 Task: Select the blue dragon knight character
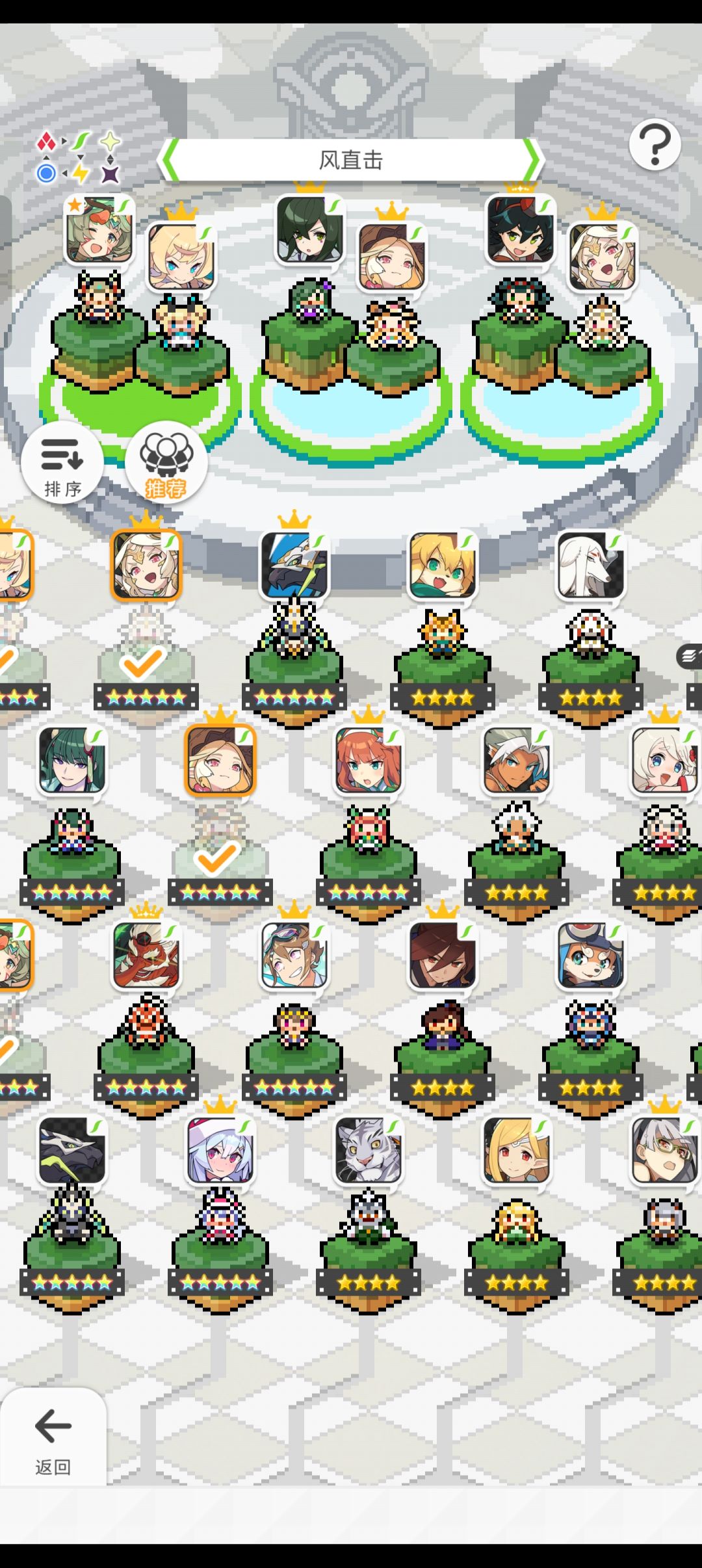tap(294, 565)
